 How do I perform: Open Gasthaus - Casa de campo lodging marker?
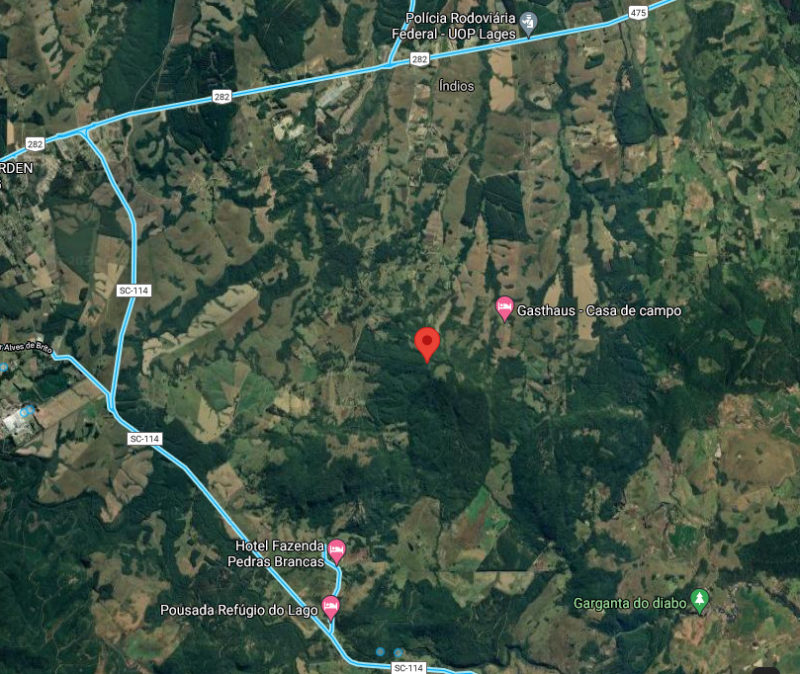click(x=505, y=309)
